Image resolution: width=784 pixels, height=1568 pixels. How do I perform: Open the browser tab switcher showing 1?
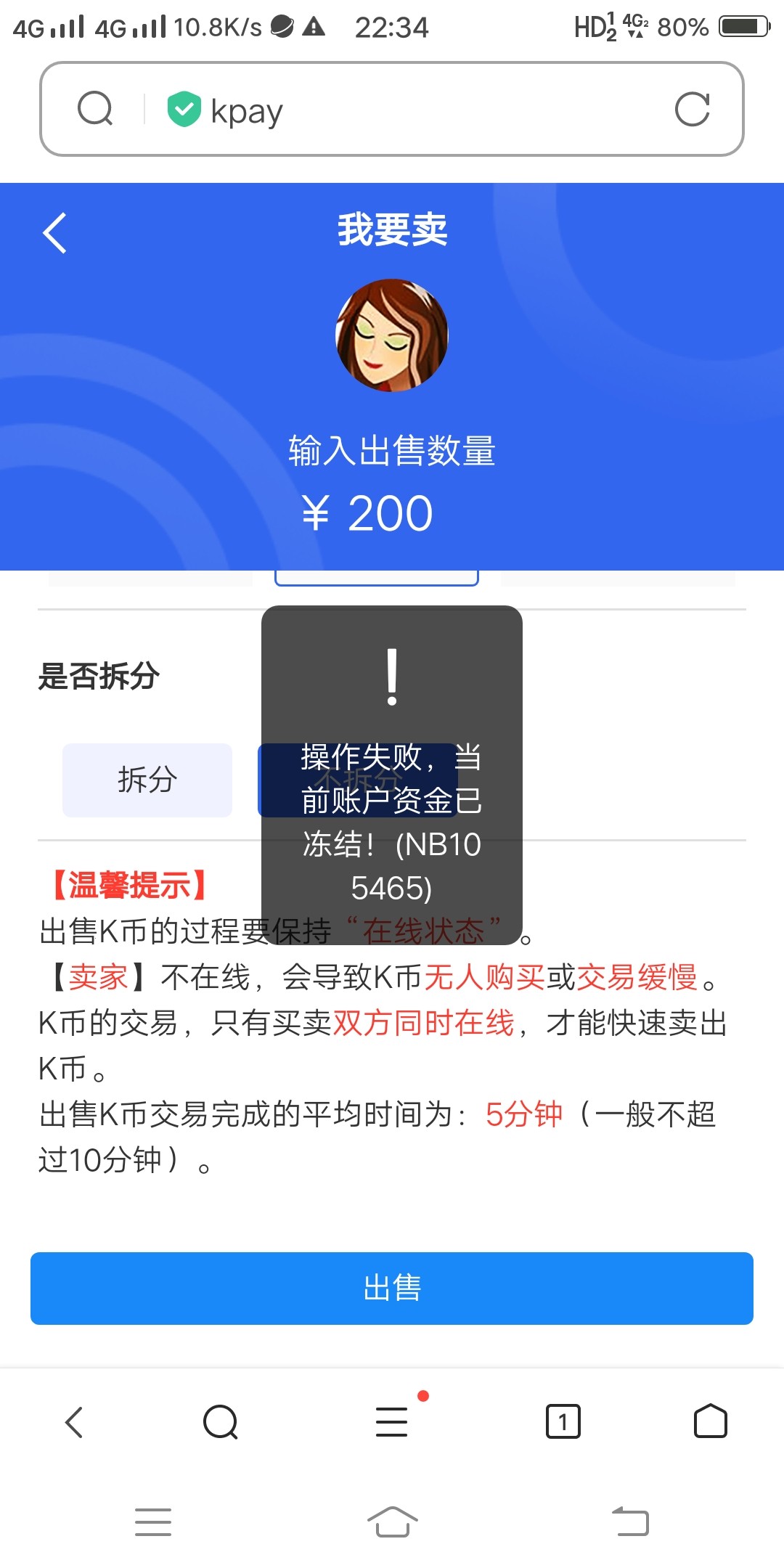click(564, 1421)
